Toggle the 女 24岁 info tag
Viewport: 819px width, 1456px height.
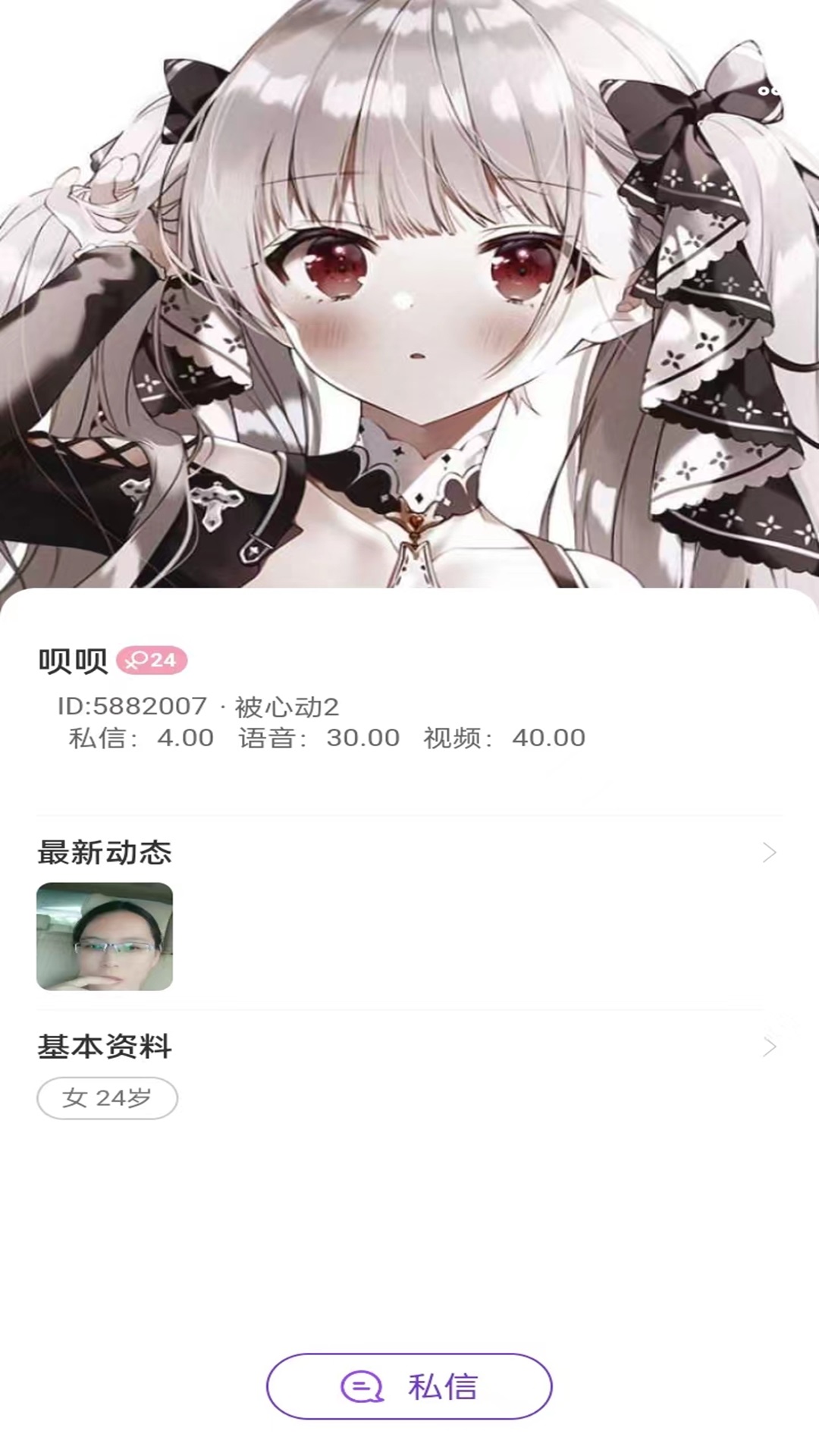pos(108,1097)
